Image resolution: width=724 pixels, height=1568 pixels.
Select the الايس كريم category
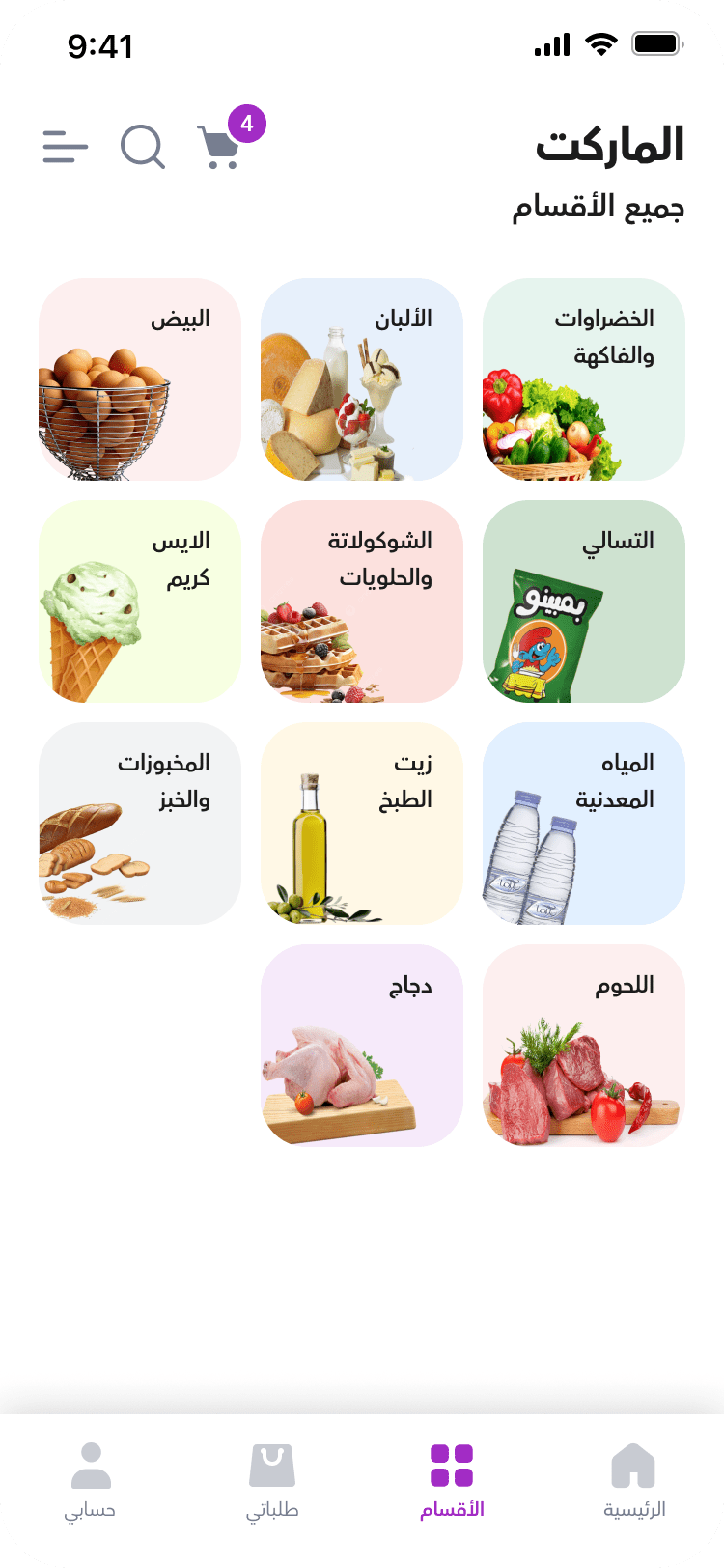tap(140, 602)
